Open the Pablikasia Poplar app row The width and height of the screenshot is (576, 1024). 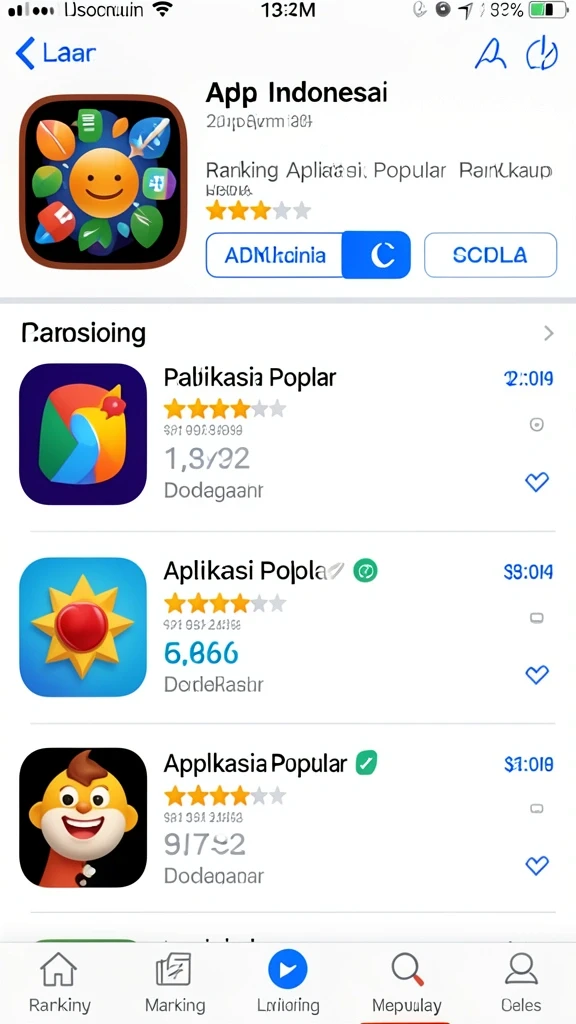pyautogui.click(x=288, y=434)
